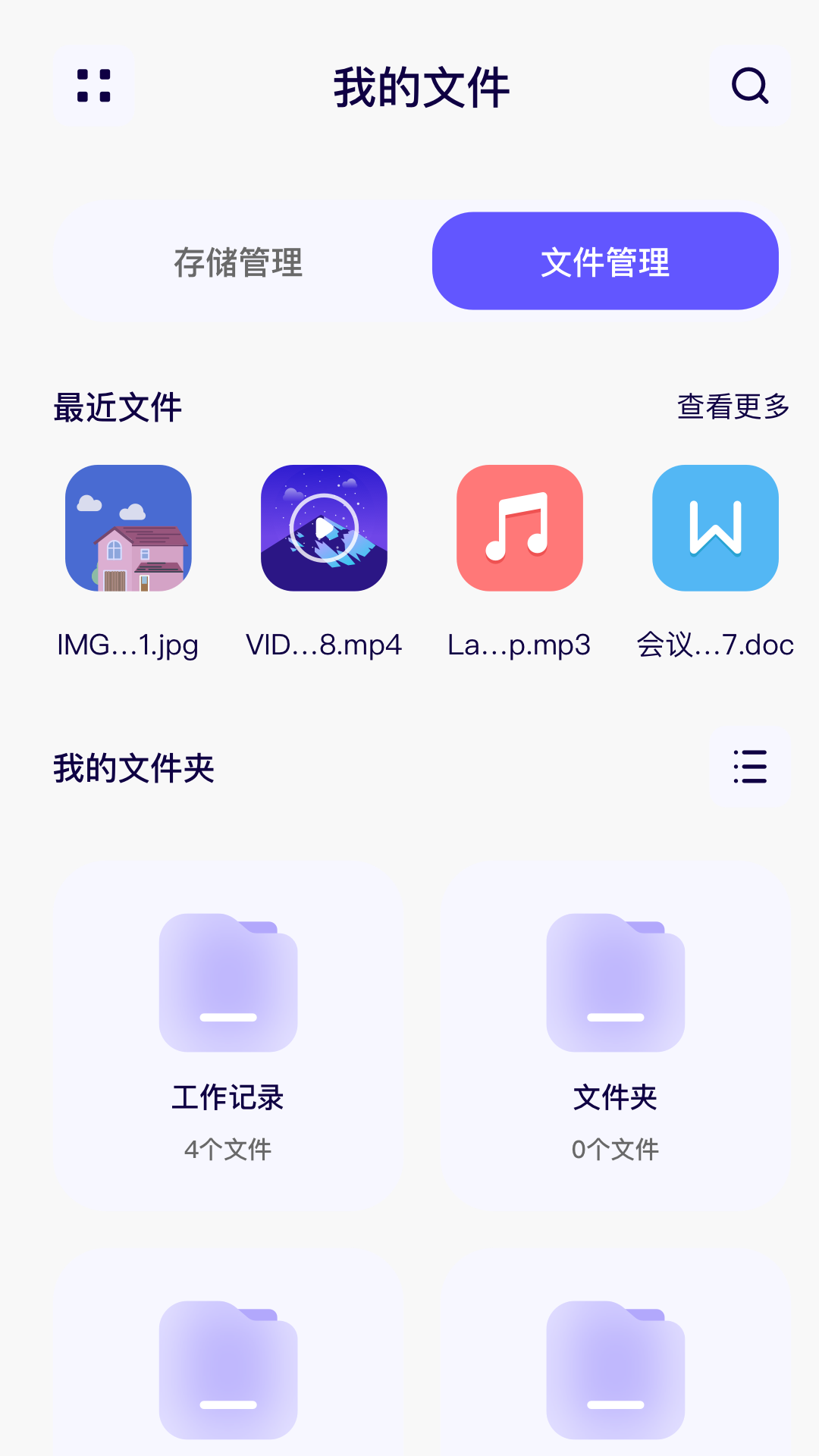Open 查看更多 to see more recent files
The width and height of the screenshot is (819, 1456).
[731, 407]
